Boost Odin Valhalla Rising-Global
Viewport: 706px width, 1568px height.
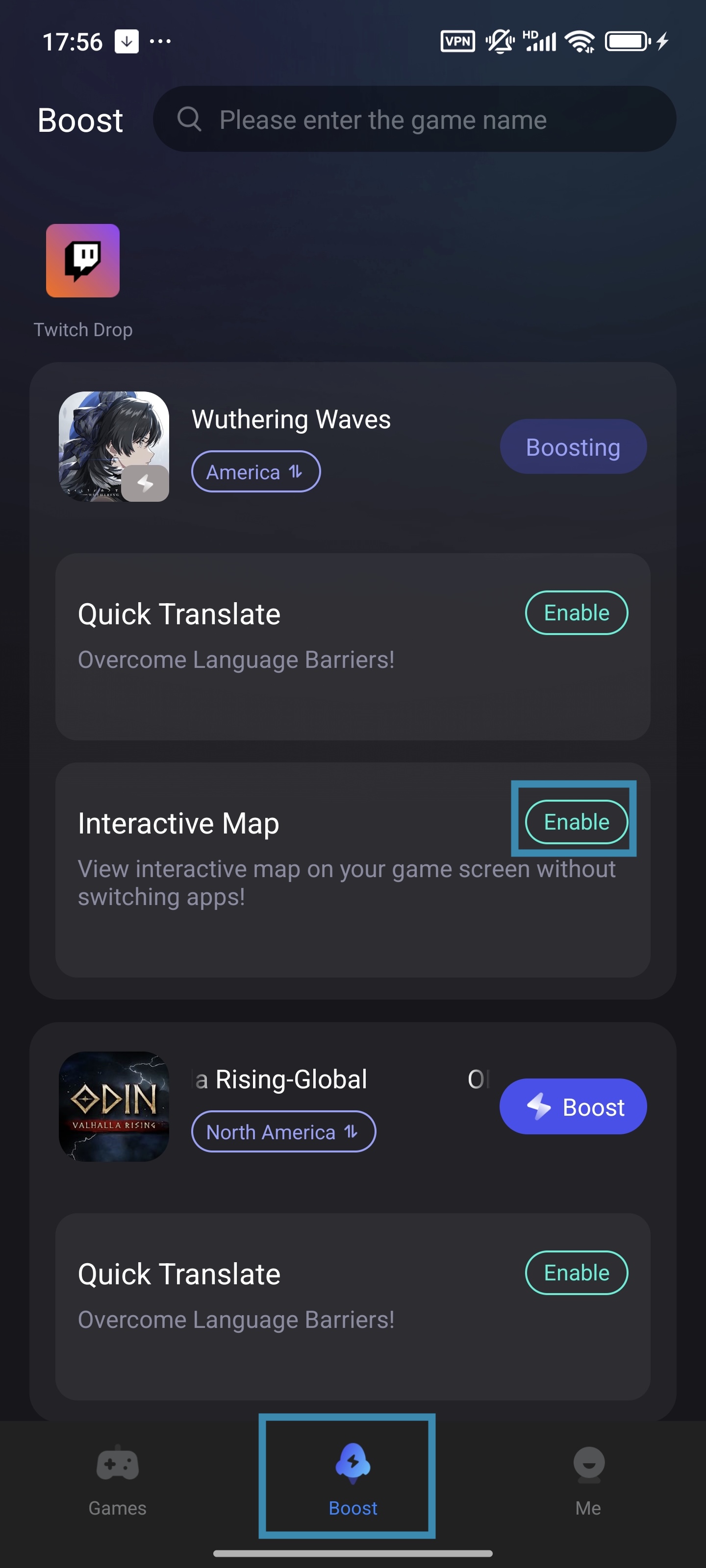click(x=573, y=1106)
